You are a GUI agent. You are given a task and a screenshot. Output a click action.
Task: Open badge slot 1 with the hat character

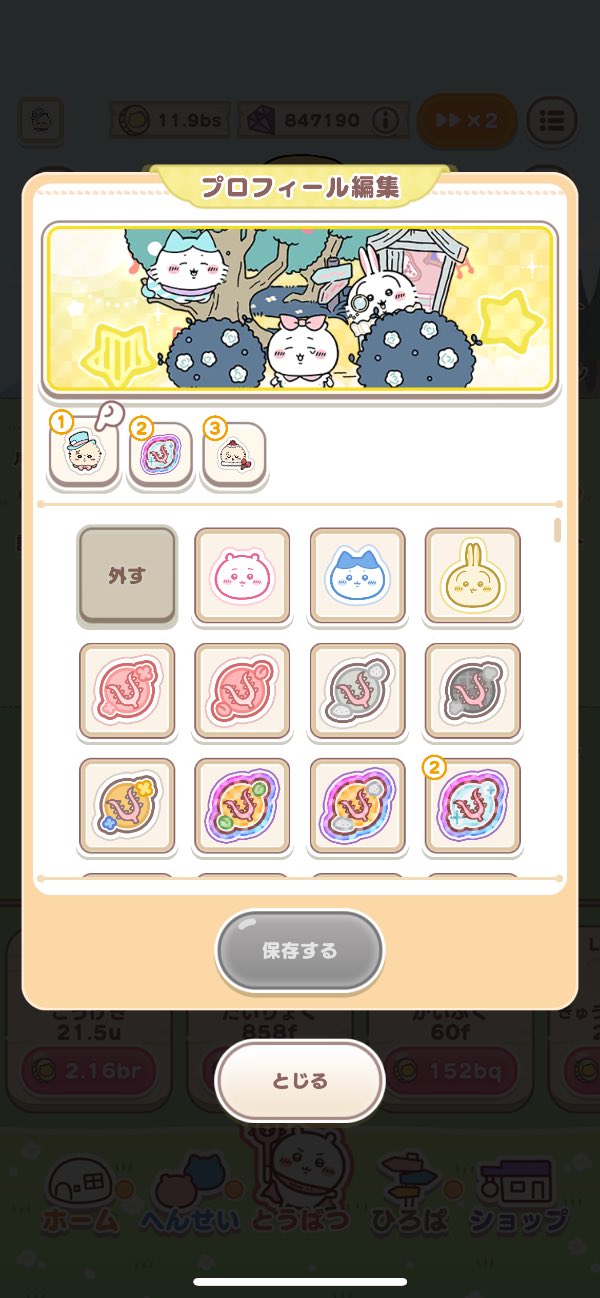(x=84, y=455)
